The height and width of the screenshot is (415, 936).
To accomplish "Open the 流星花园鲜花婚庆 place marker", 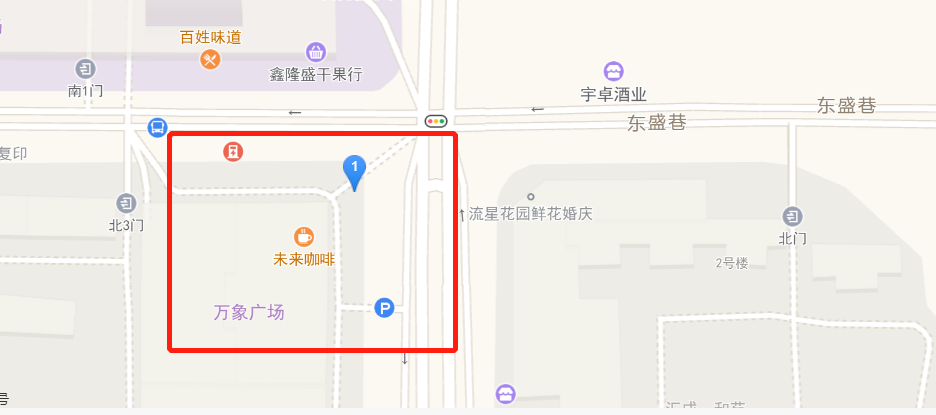I will click(x=531, y=196).
